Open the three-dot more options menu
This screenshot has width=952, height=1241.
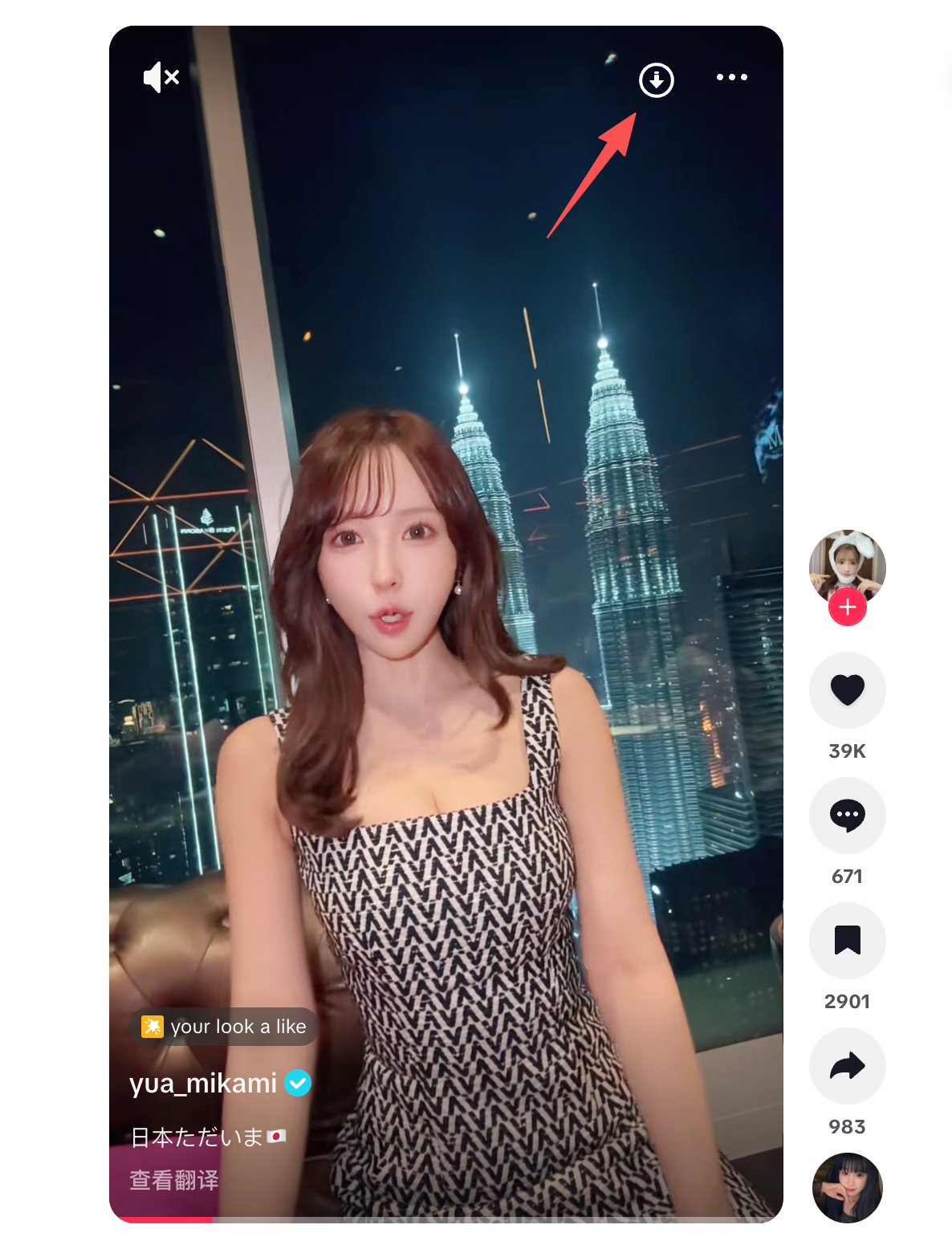coord(731,78)
